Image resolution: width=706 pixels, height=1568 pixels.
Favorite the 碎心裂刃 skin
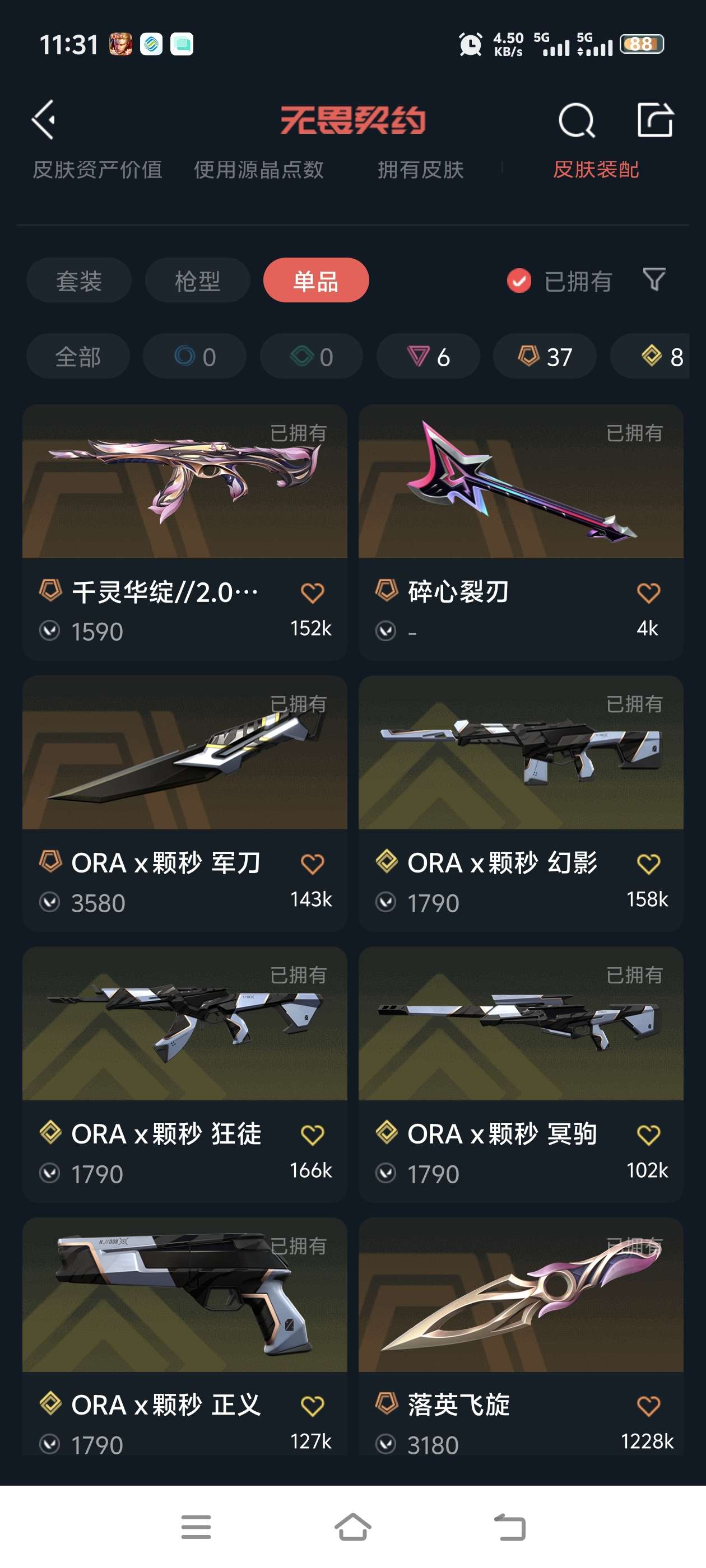[648, 593]
